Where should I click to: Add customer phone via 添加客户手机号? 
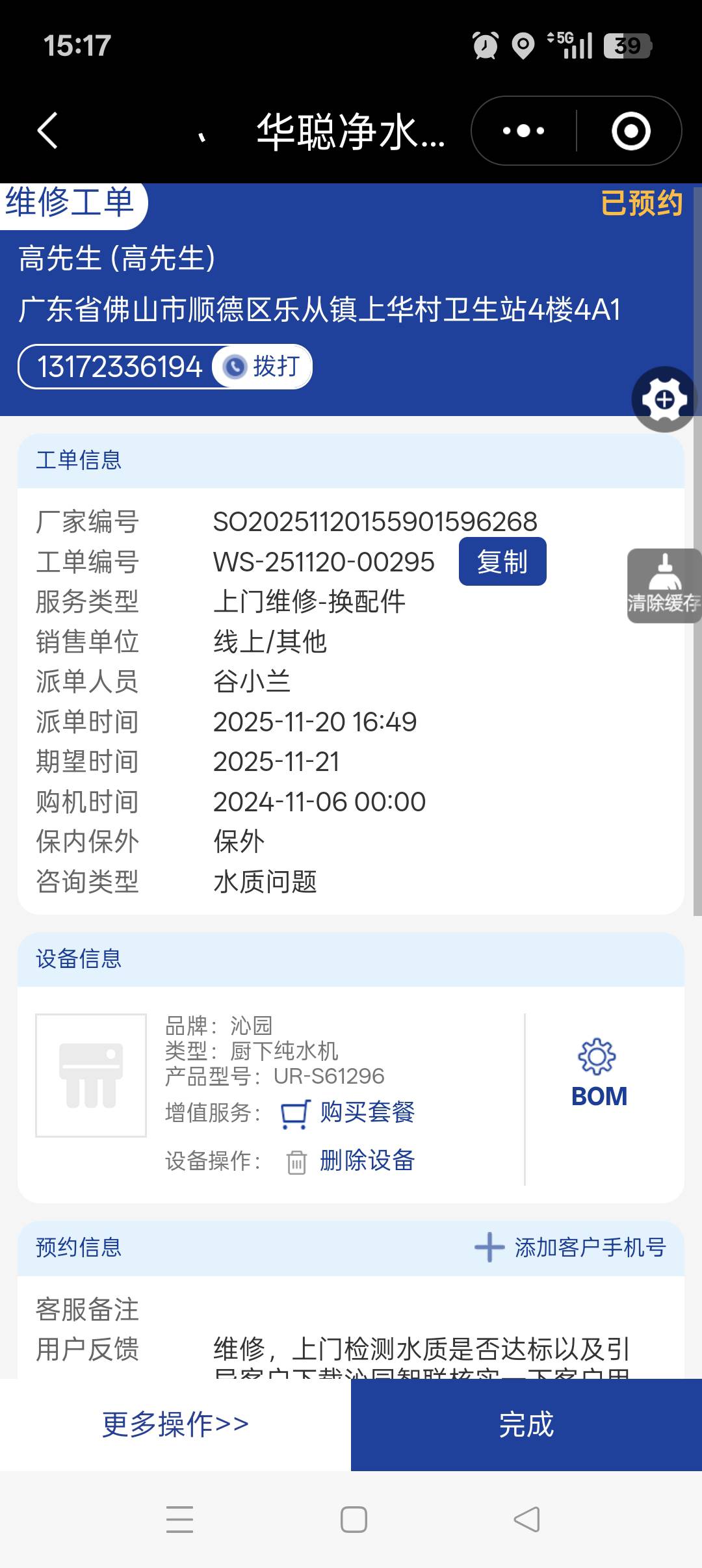point(571,1248)
